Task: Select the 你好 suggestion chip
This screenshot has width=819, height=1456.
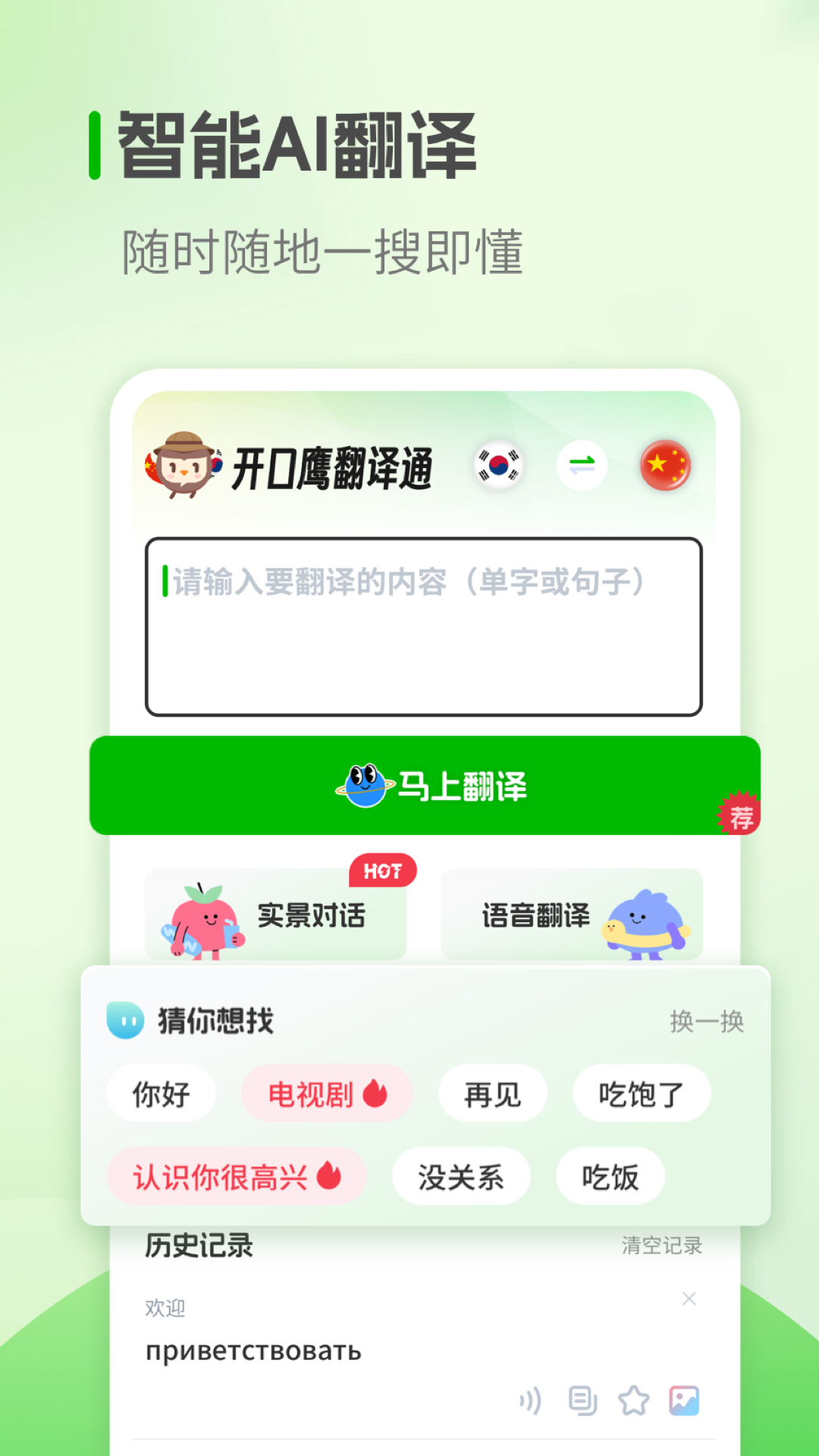Action: tap(161, 1093)
